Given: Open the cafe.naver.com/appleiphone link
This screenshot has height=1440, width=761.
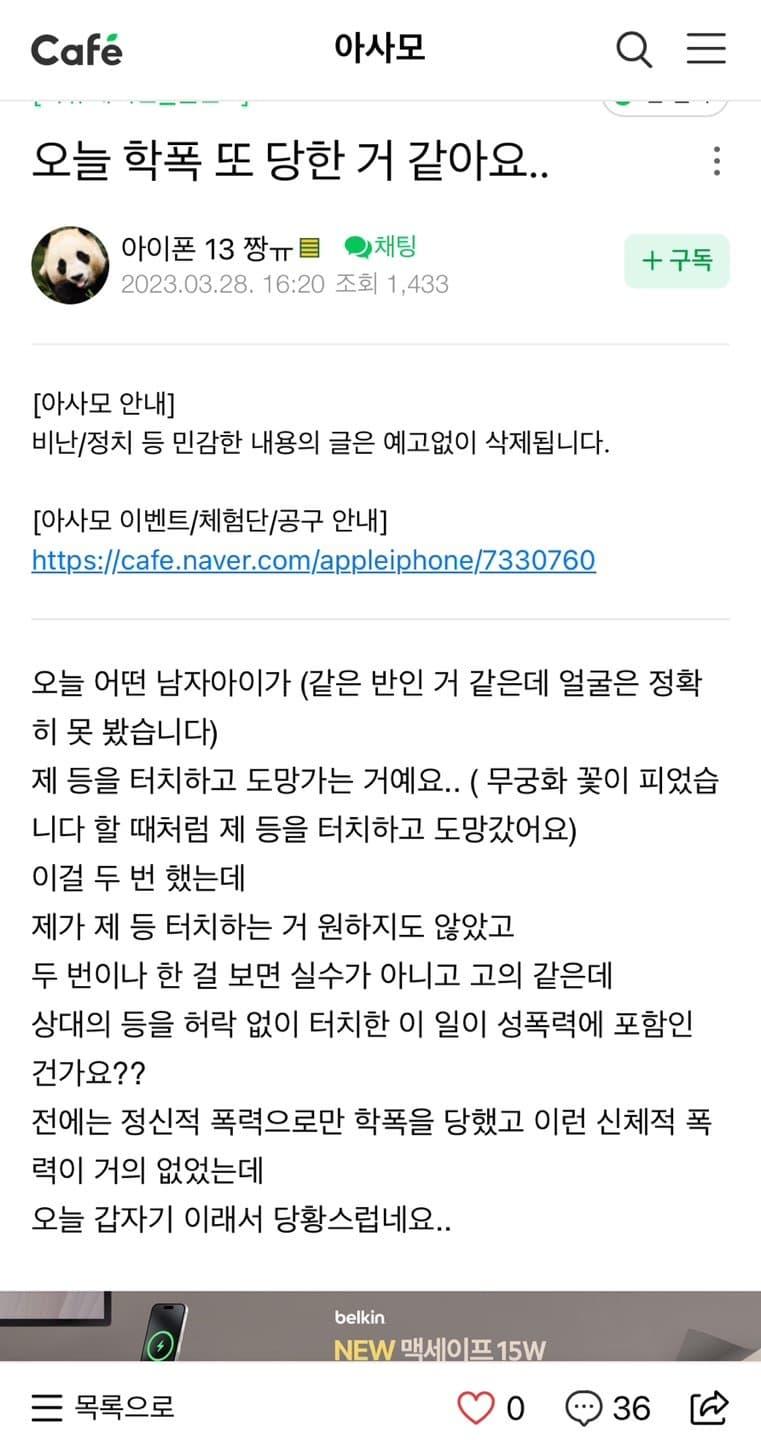Looking at the screenshot, I should tap(313, 560).
